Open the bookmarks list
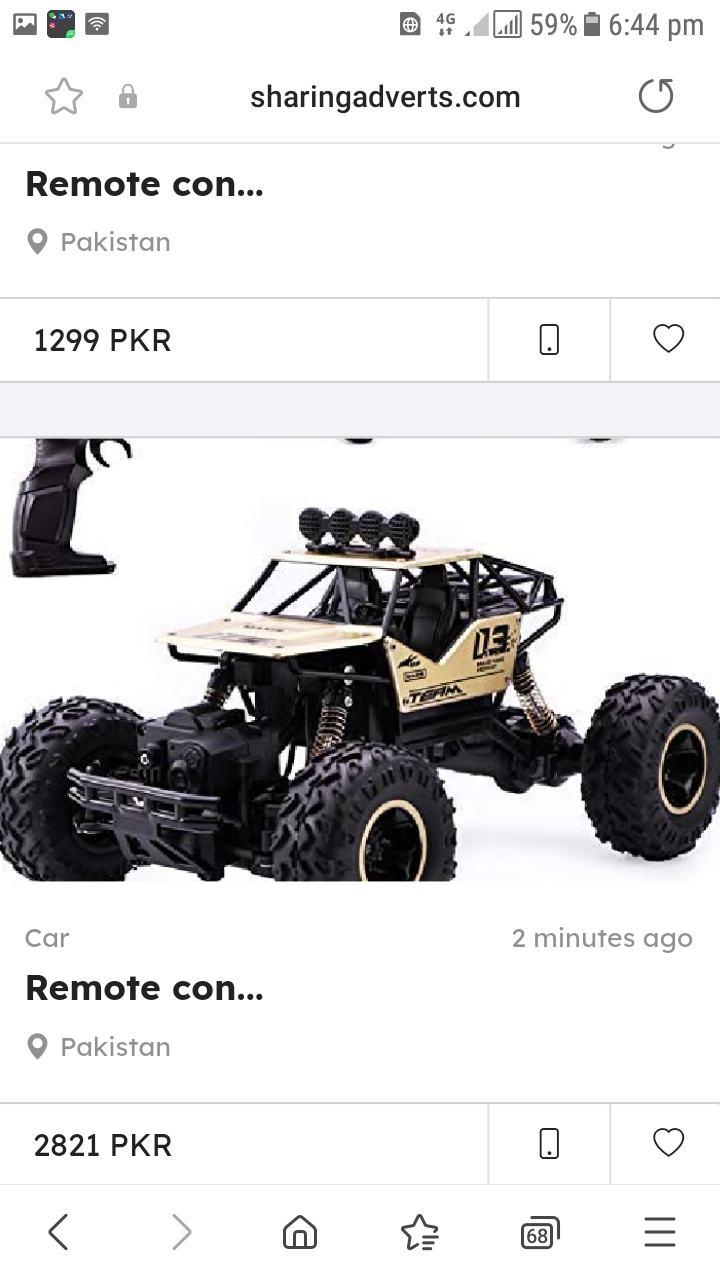Screen dimensions: 720x1280 click(419, 1232)
